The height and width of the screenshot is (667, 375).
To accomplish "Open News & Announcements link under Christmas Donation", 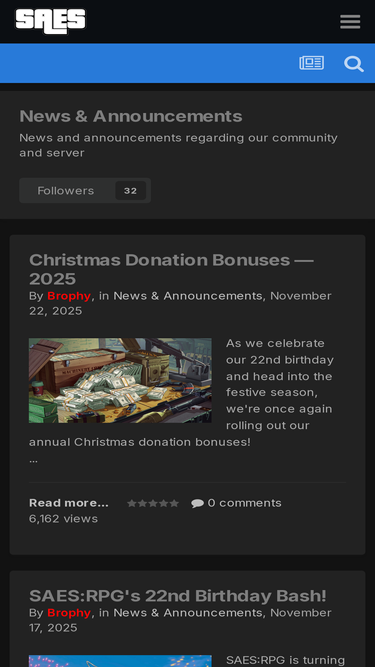I will (x=188, y=296).
